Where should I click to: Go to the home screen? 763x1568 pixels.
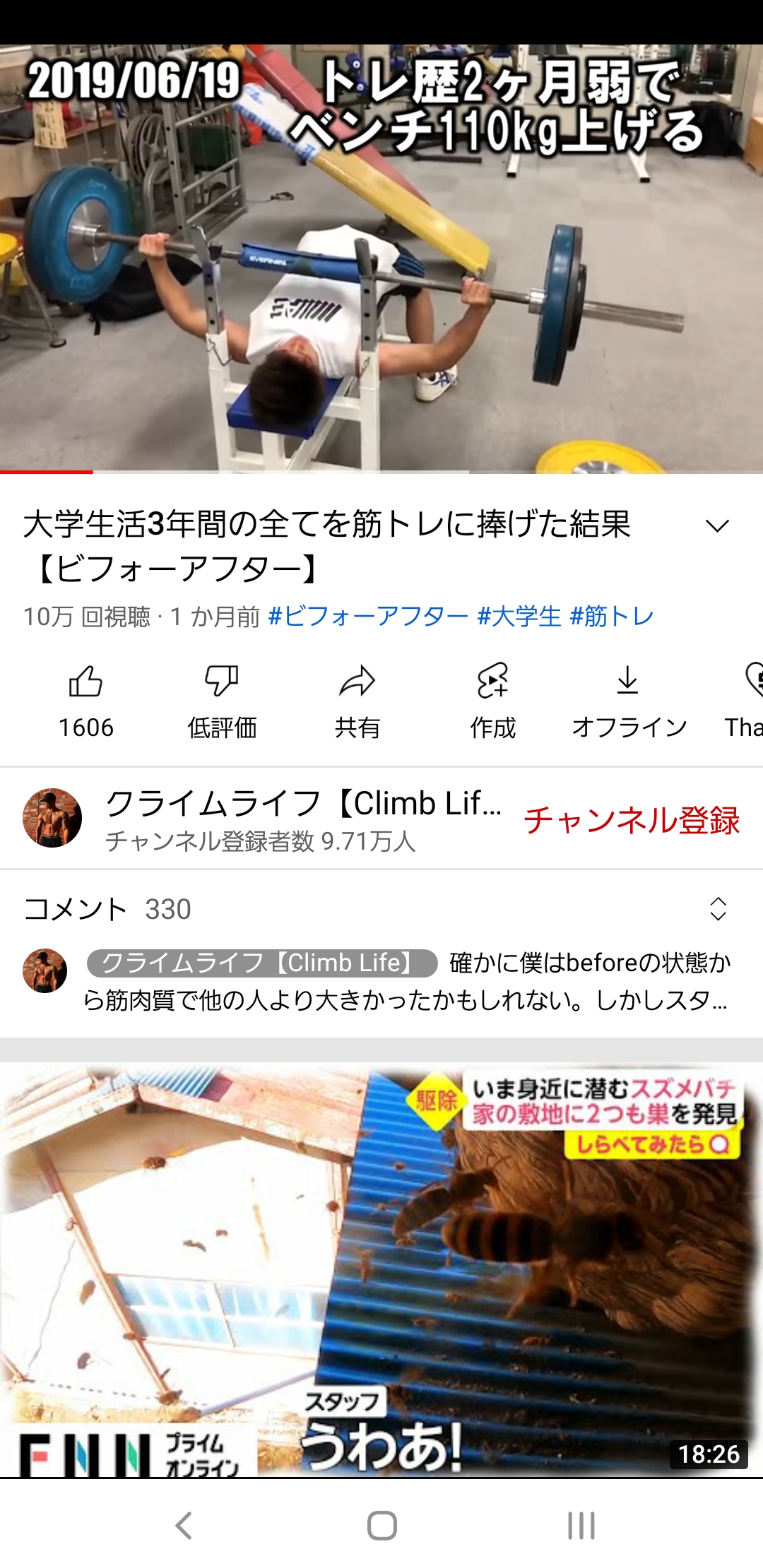tap(381, 1526)
